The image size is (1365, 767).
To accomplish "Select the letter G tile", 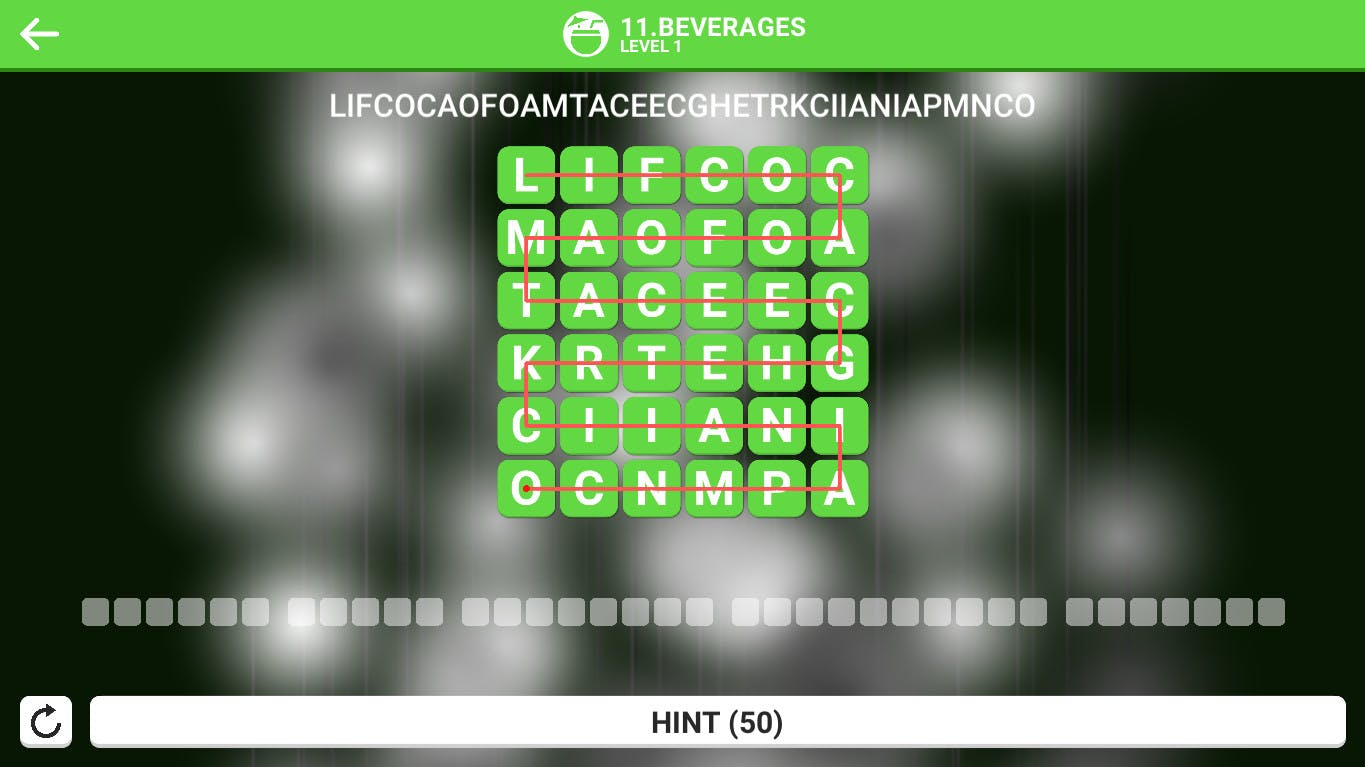I will (x=839, y=364).
